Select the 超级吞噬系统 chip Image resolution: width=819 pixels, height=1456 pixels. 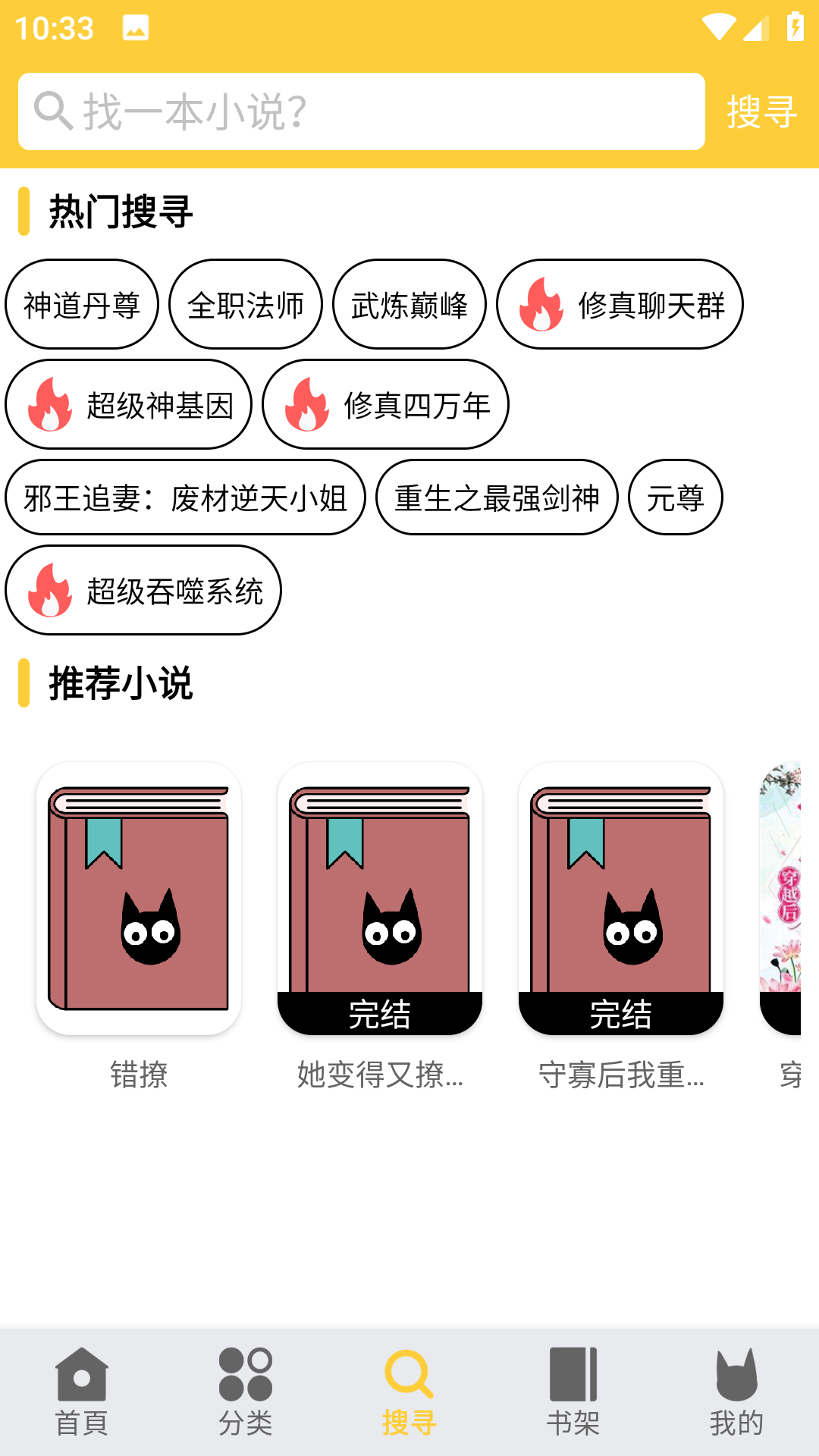click(143, 591)
